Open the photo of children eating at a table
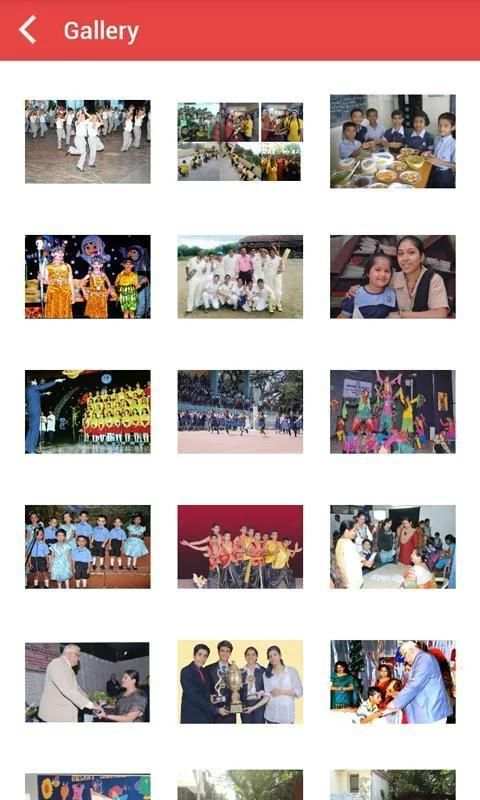This screenshot has width=480, height=800. (392, 141)
